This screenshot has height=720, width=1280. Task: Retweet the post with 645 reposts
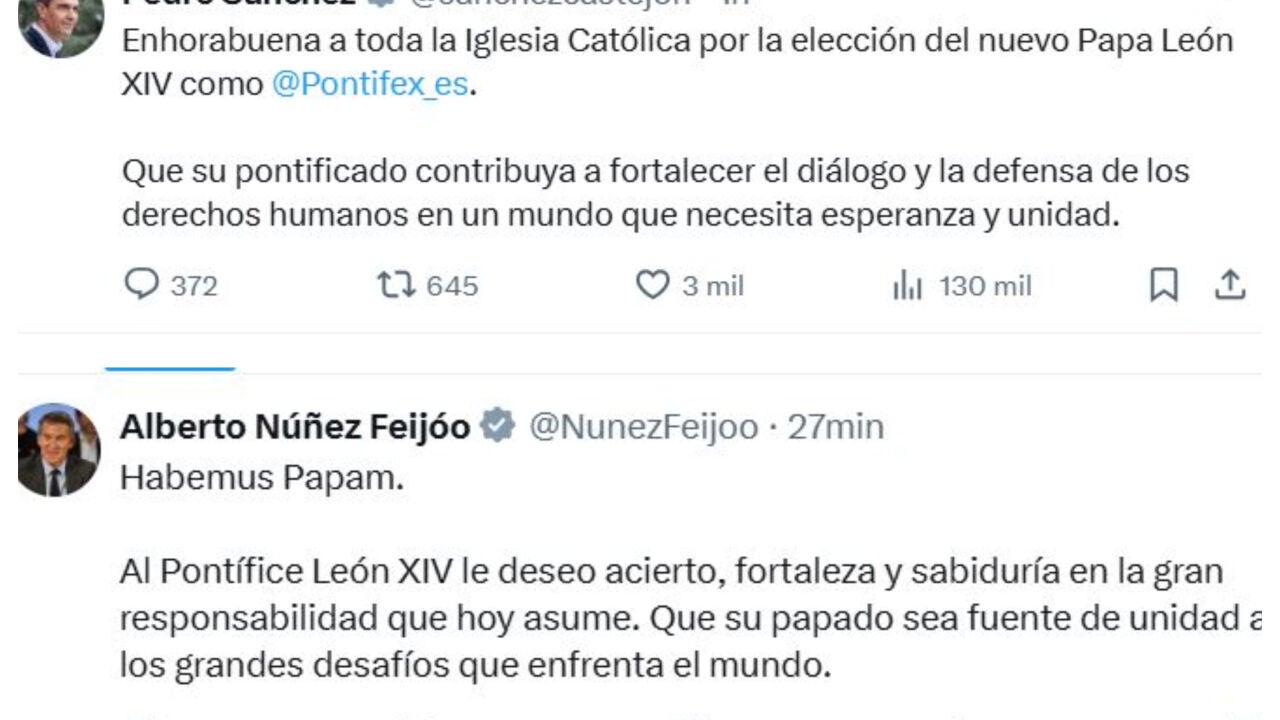(x=397, y=286)
